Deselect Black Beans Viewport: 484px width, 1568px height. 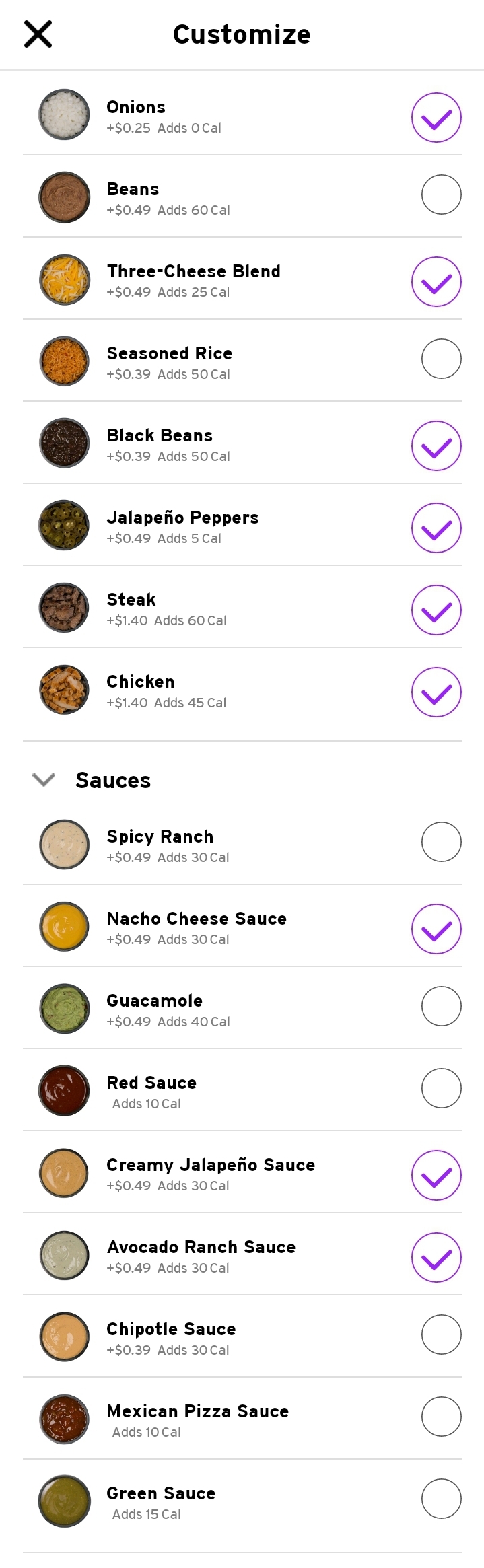coord(436,446)
